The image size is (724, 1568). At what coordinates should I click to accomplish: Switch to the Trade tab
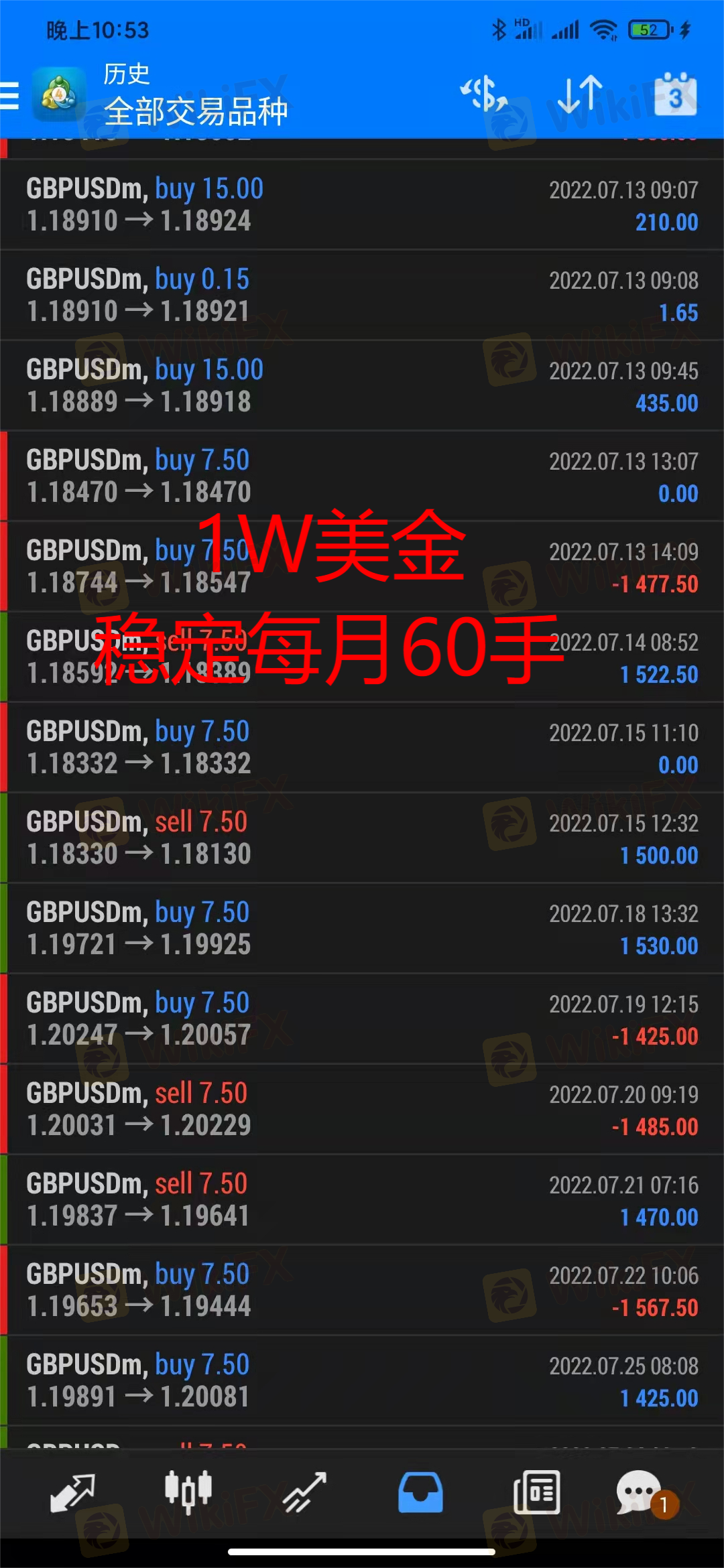(x=304, y=1493)
